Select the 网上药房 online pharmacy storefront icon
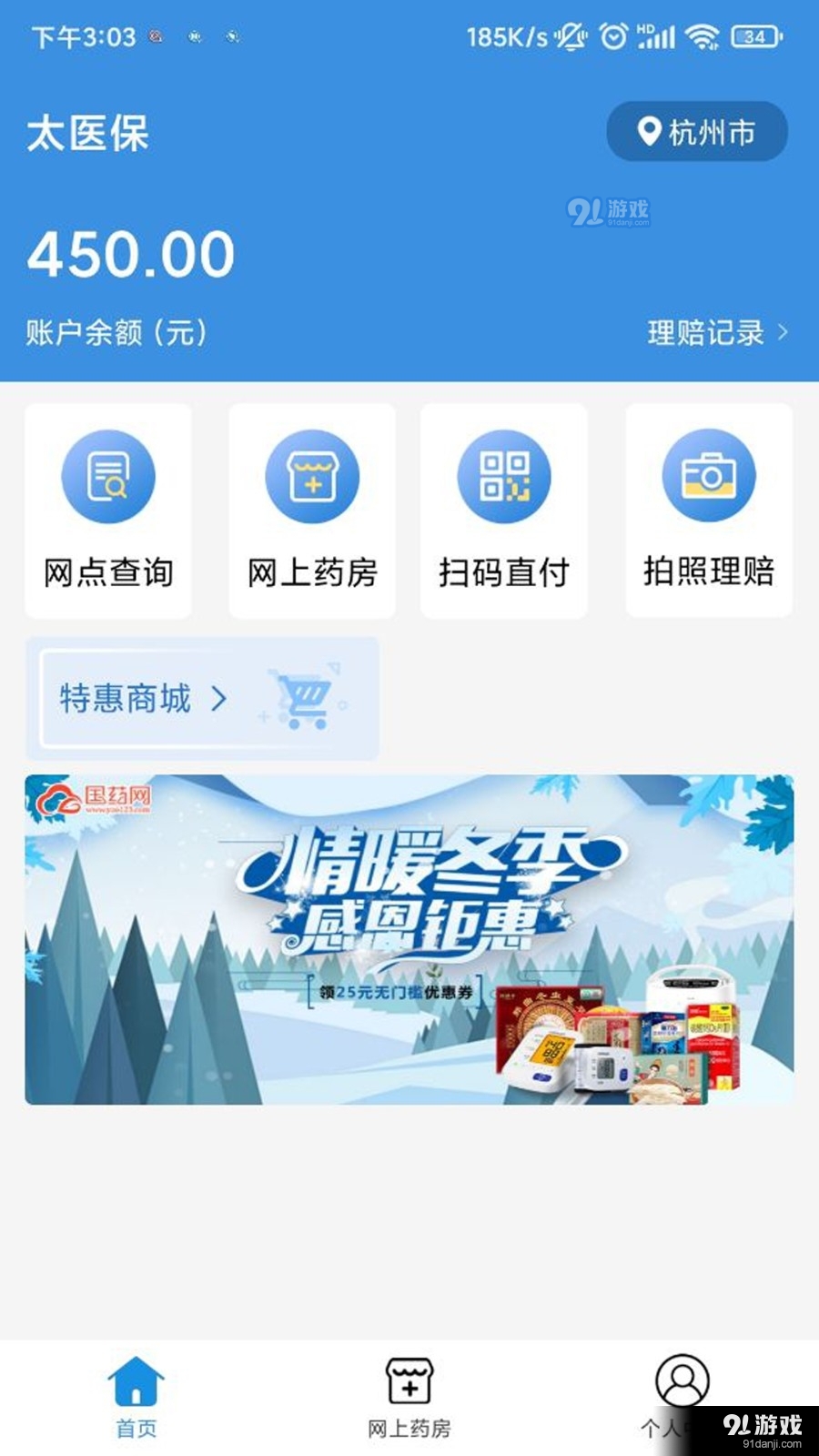819x1456 pixels. [312, 475]
